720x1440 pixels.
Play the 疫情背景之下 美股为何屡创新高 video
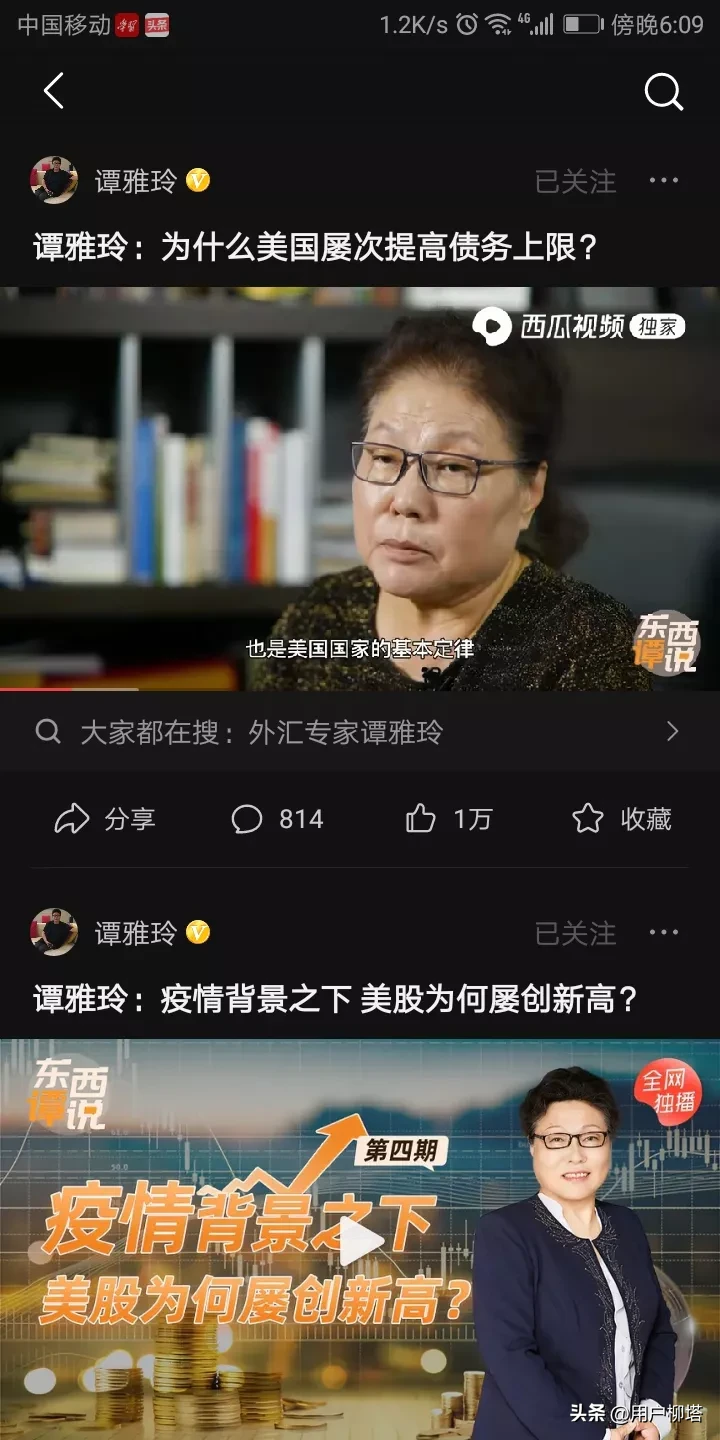(360, 1242)
